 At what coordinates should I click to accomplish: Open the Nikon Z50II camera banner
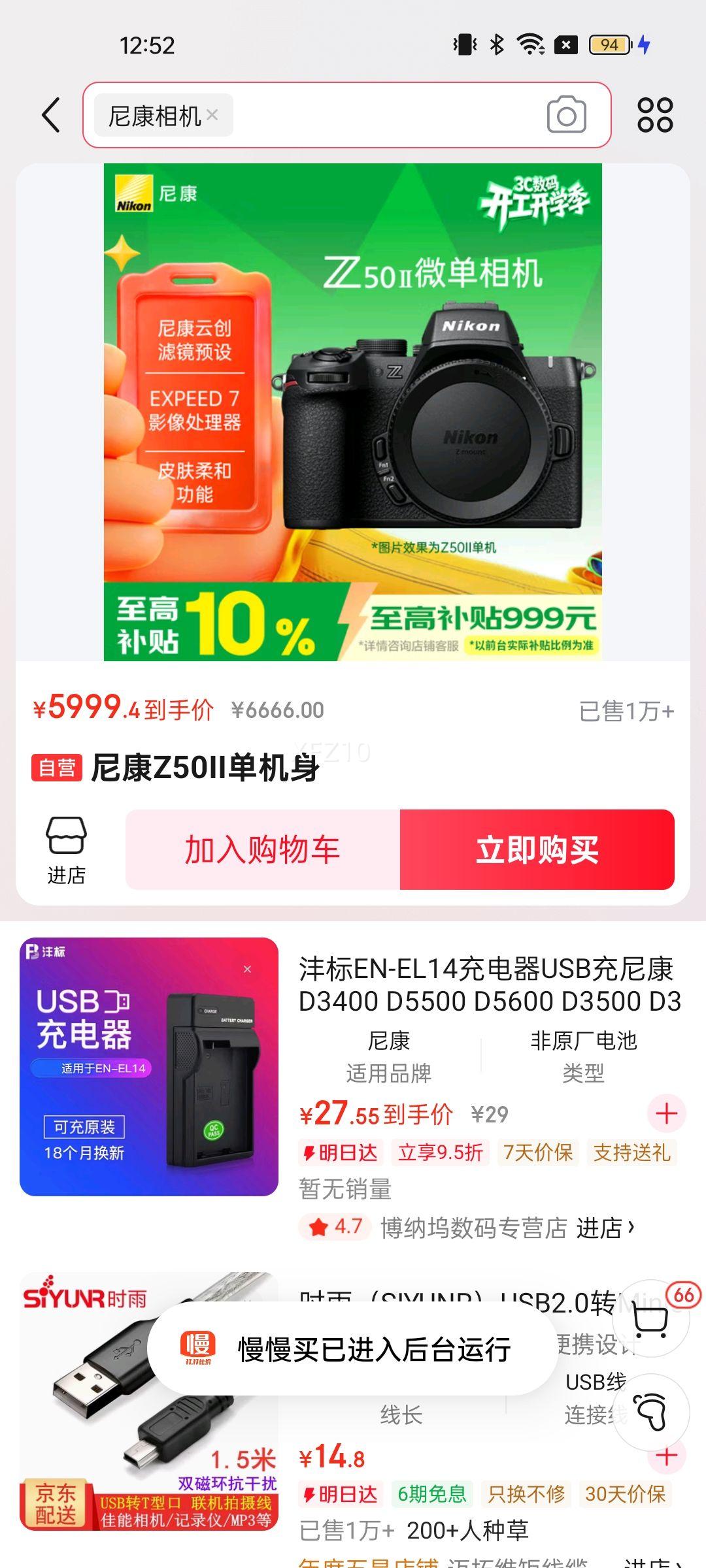click(352, 412)
